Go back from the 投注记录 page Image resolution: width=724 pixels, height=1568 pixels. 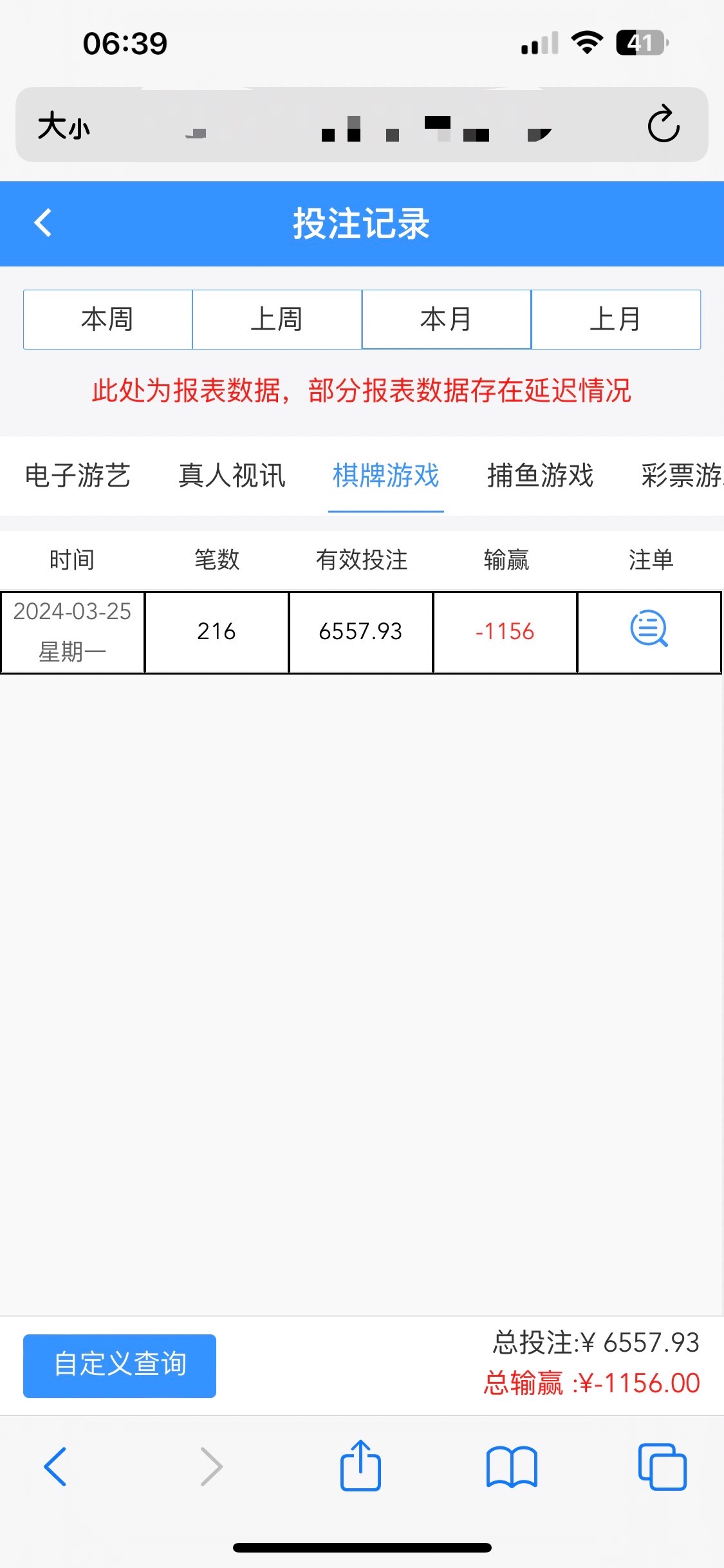click(x=43, y=223)
